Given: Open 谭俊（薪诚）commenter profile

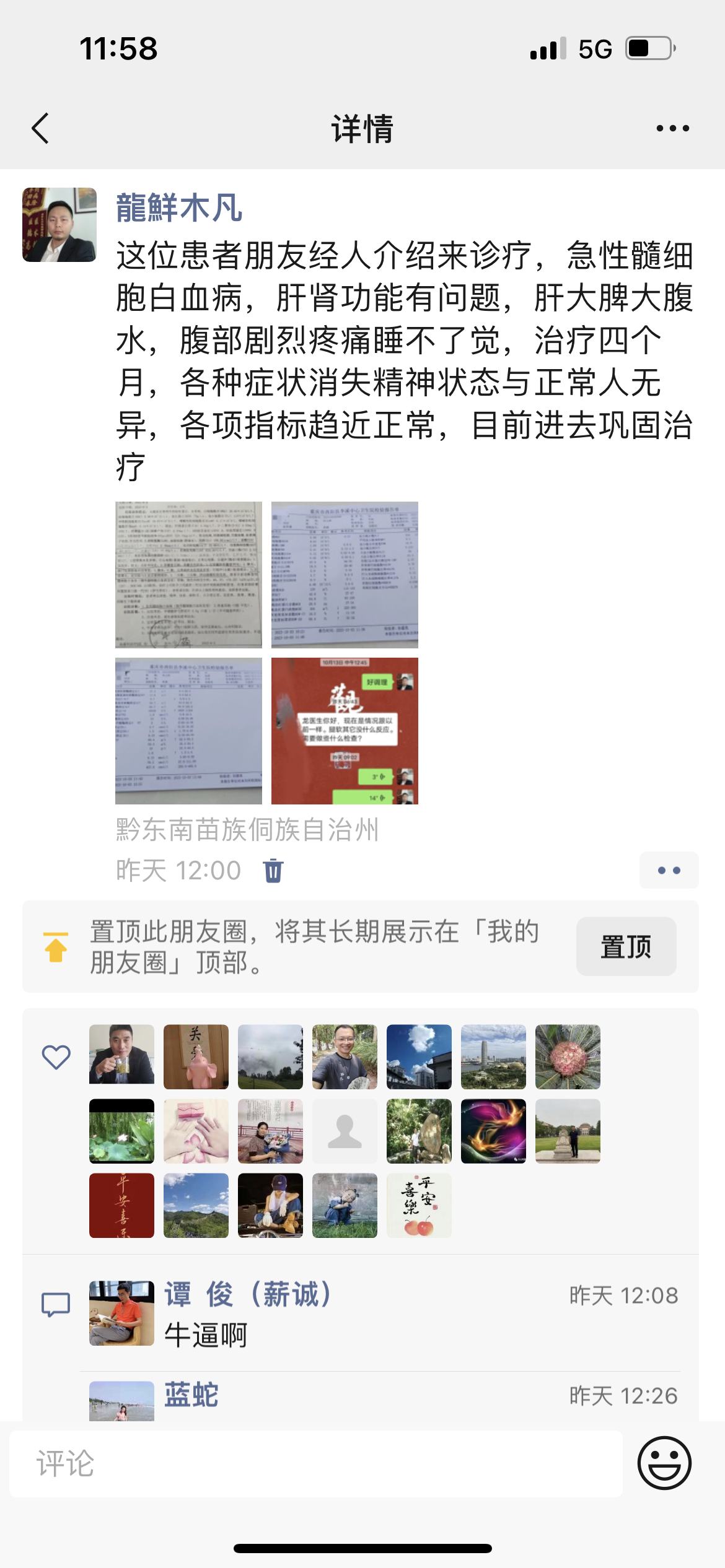Looking at the screenshot, I should pos(248,1294).
